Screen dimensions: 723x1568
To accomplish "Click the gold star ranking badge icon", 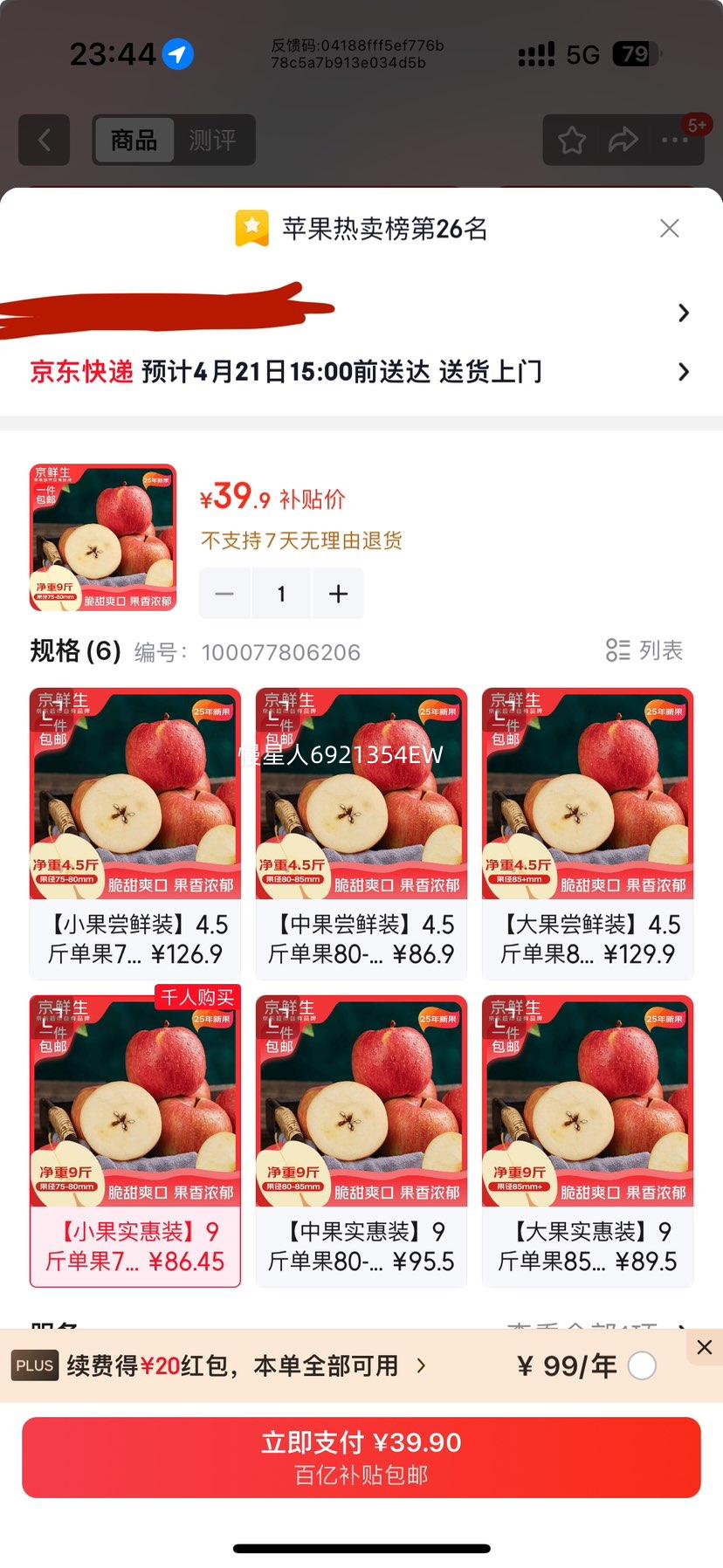I will pos(251,228).
